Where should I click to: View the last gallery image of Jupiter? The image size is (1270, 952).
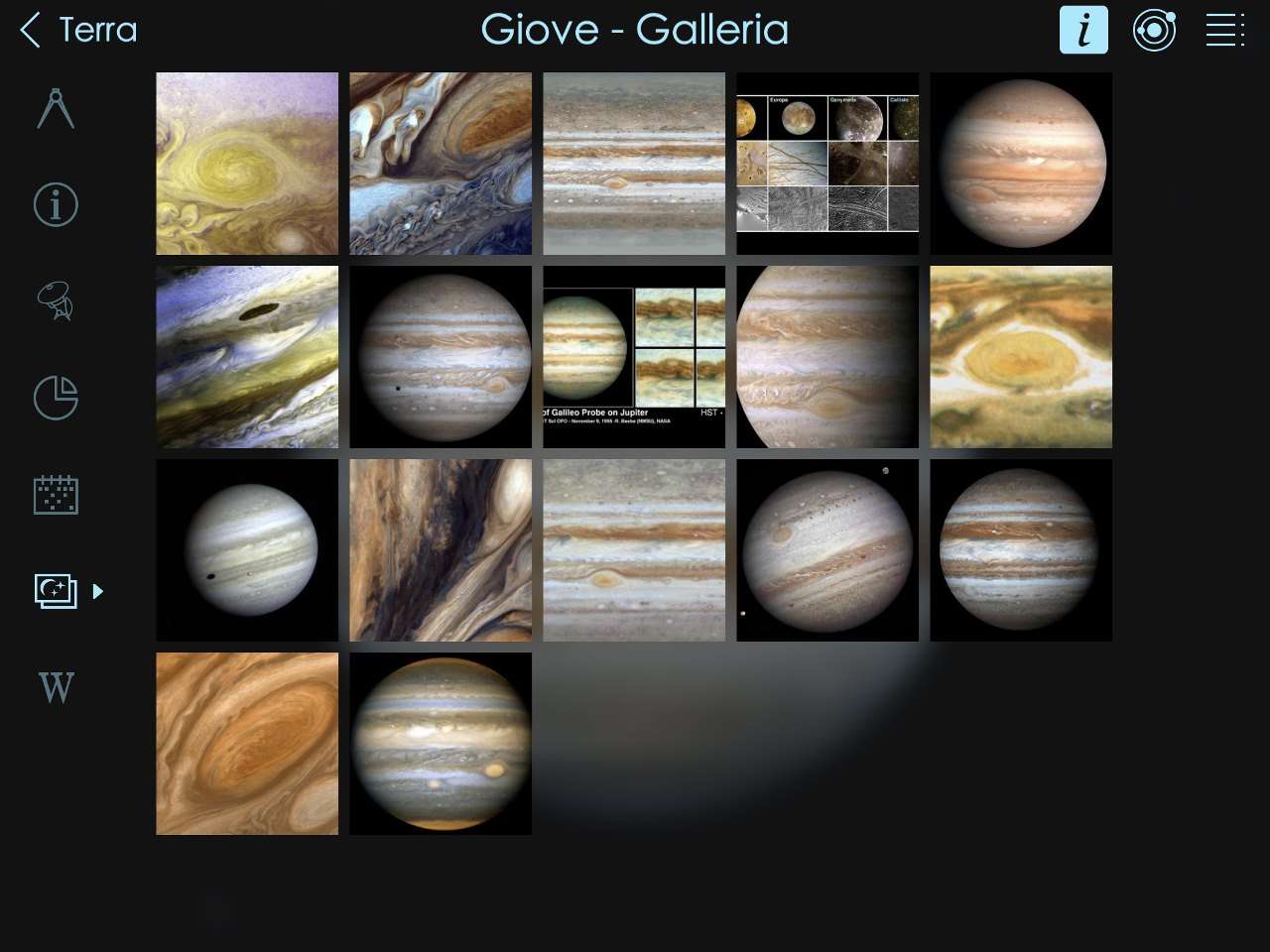(x=441, y=744)
